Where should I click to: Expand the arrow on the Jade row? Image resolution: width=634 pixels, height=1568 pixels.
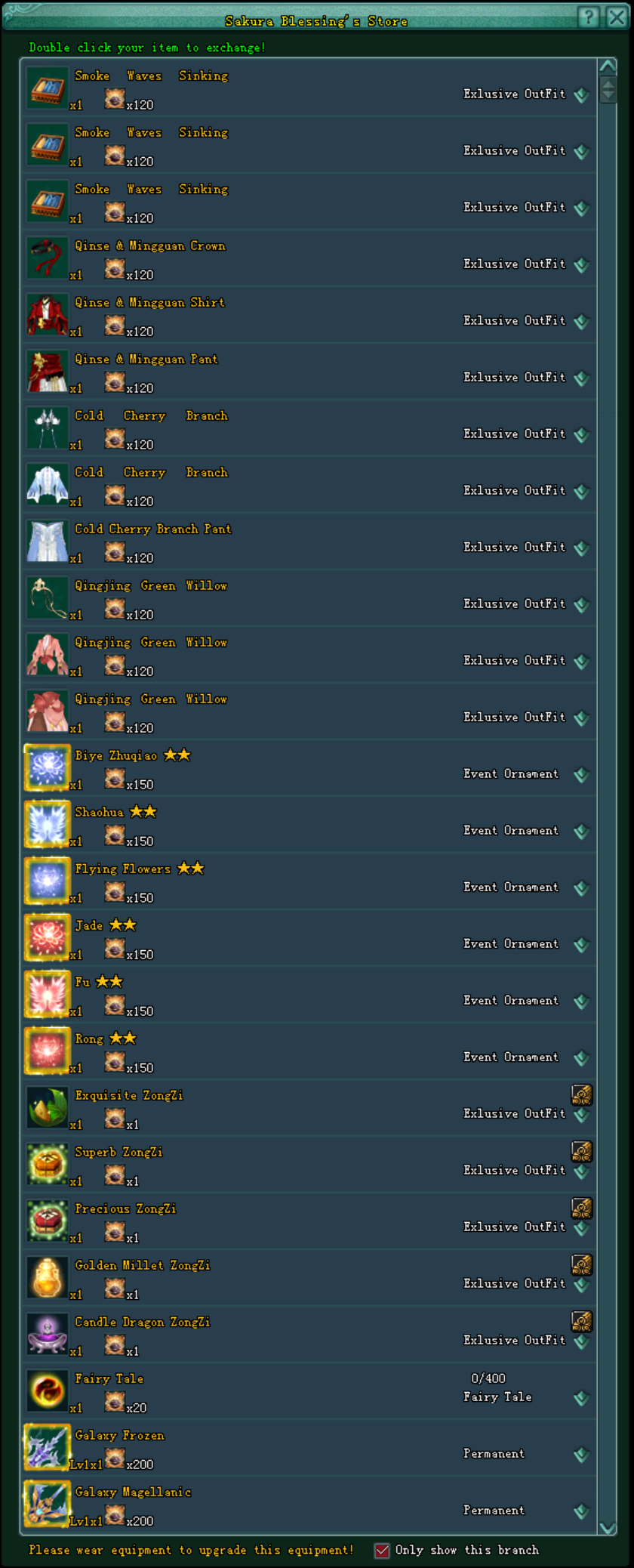point(581,945)
